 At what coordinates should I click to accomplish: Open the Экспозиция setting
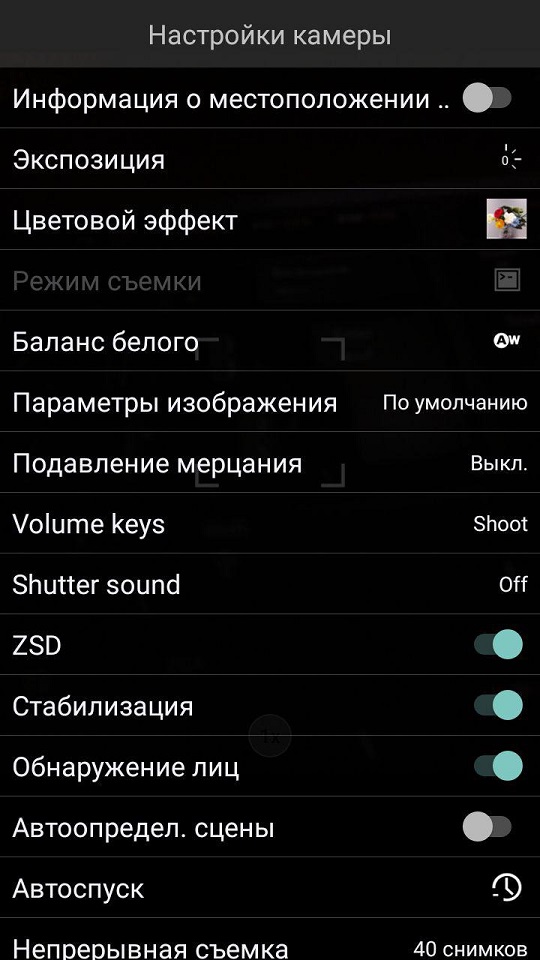pos(270,159)
